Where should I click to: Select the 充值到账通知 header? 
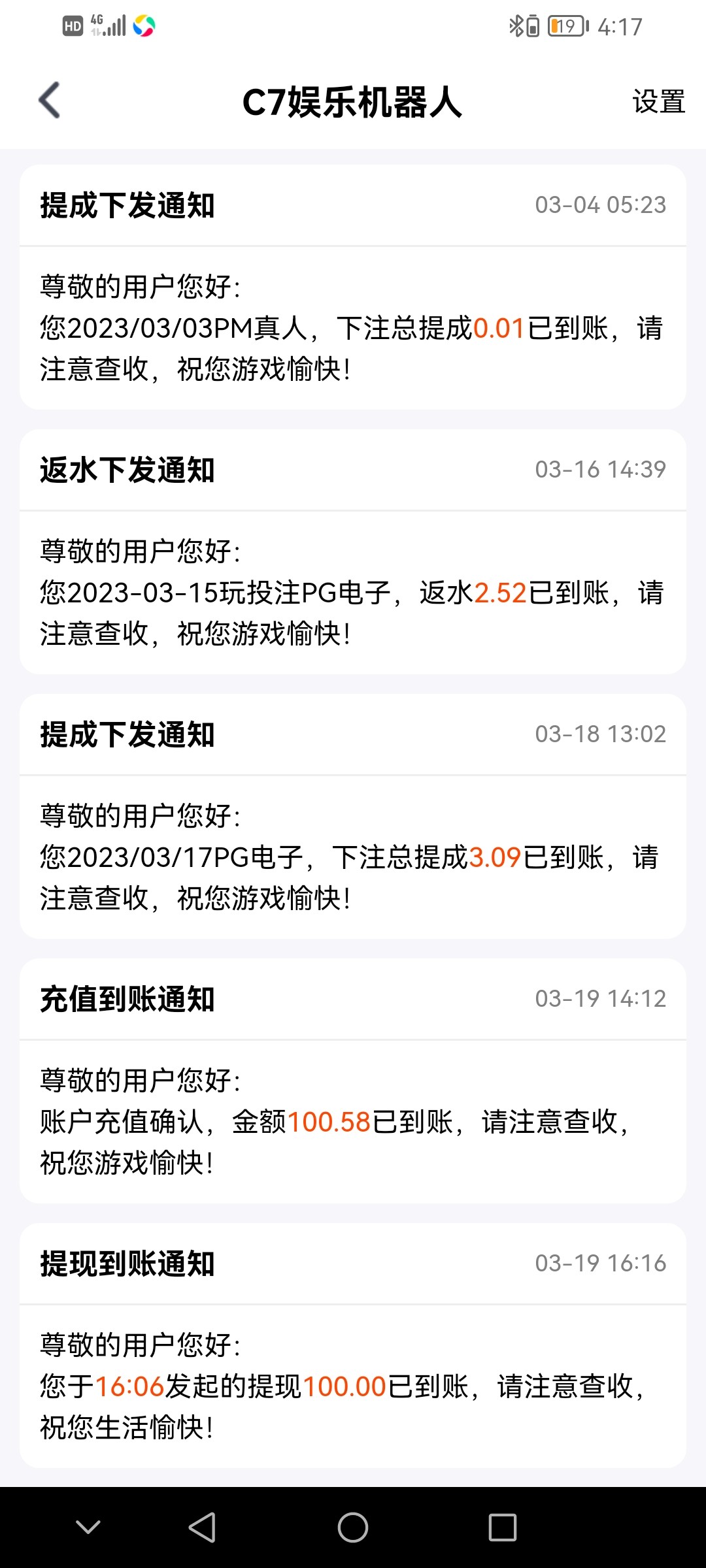click(x=127, y=998)
